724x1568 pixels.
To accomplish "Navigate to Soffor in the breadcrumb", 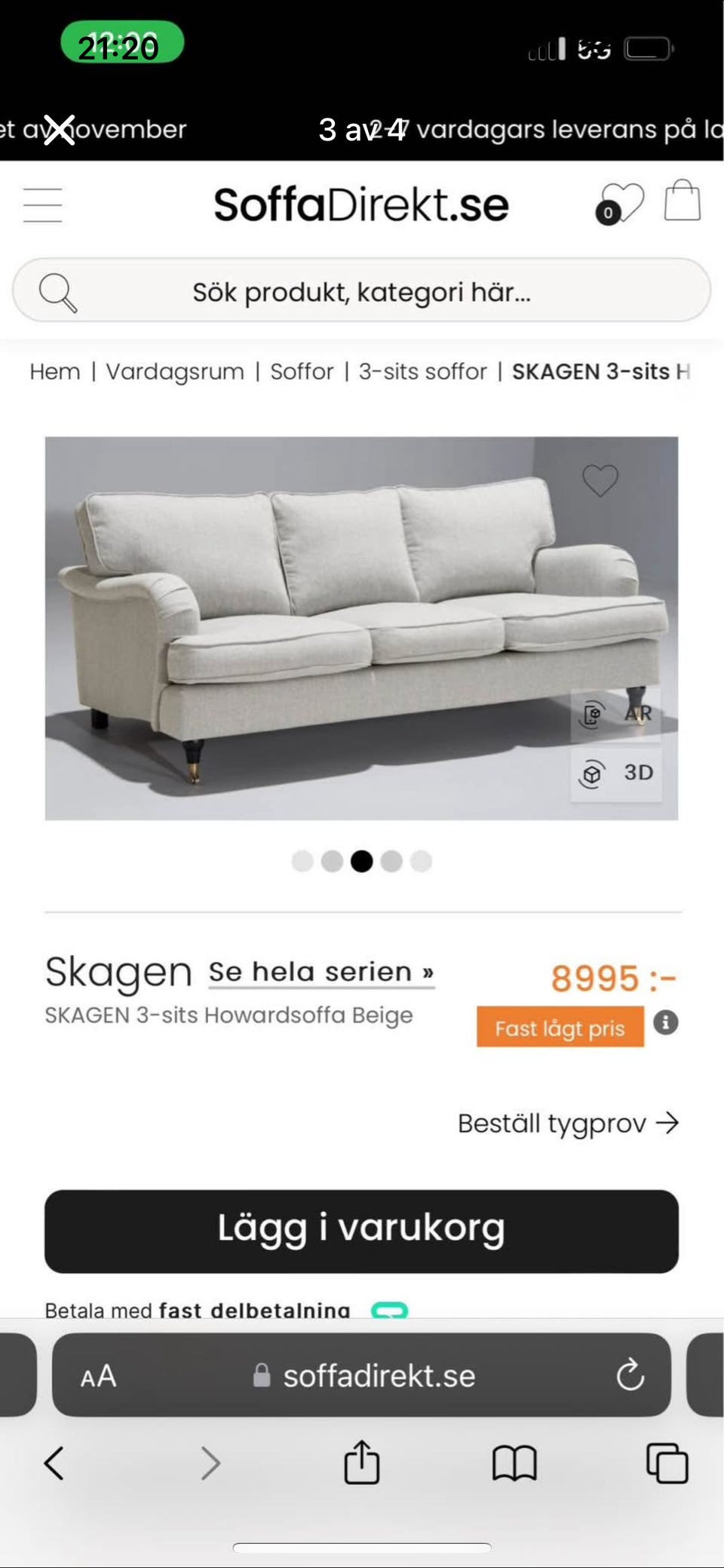I will (302, 371).
